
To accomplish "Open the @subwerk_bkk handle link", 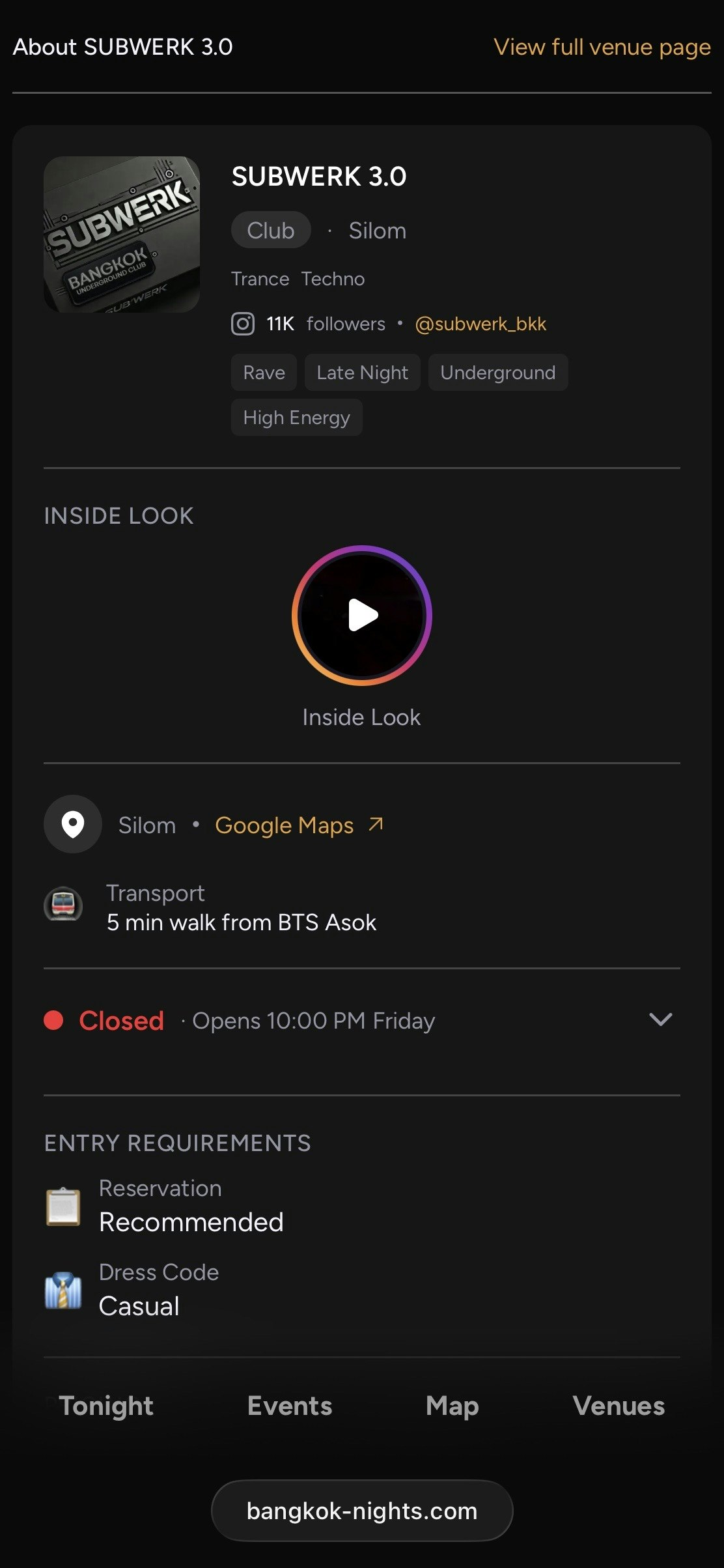I will pos(480,324).
